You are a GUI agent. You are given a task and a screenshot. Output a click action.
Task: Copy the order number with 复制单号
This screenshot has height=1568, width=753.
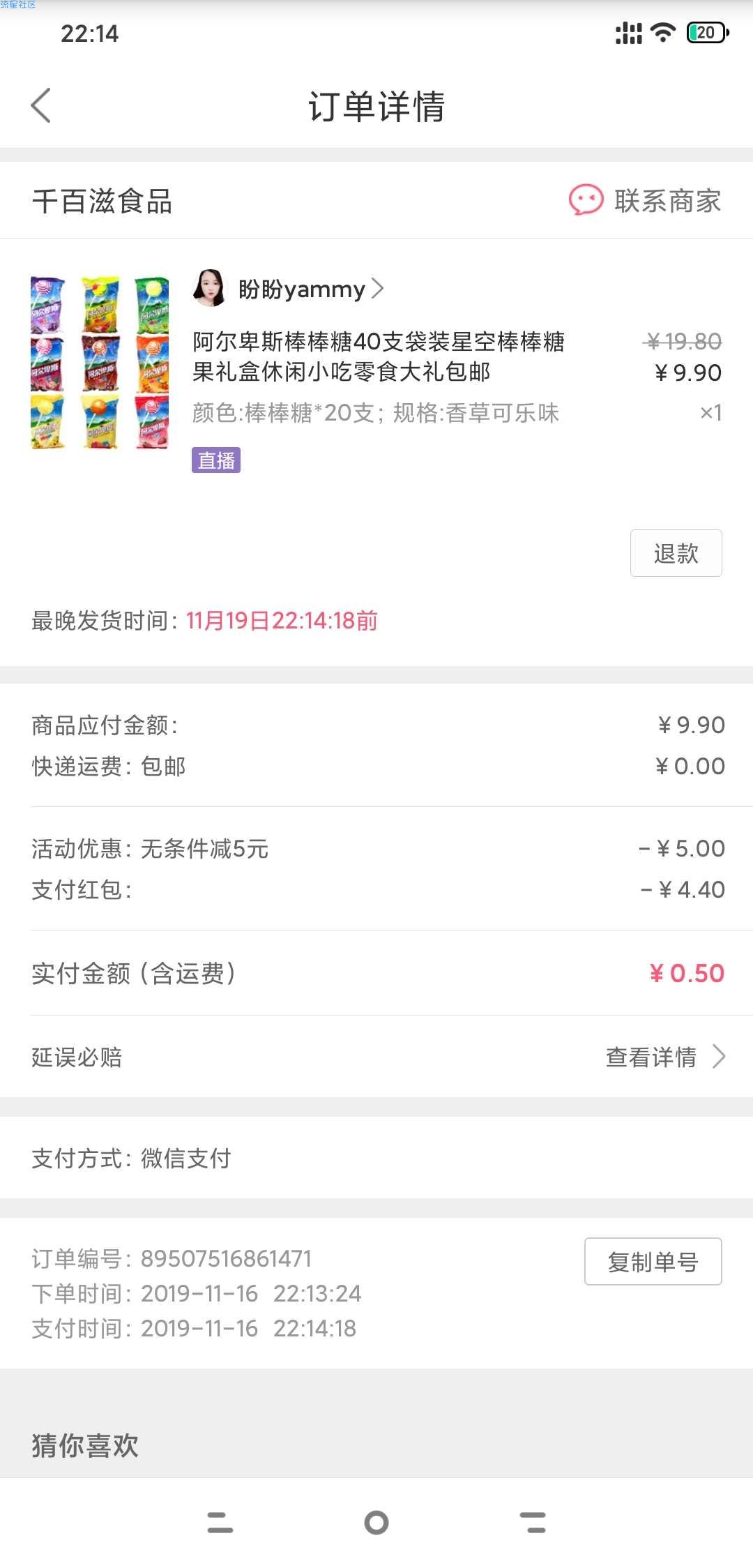coord(653,1261)
